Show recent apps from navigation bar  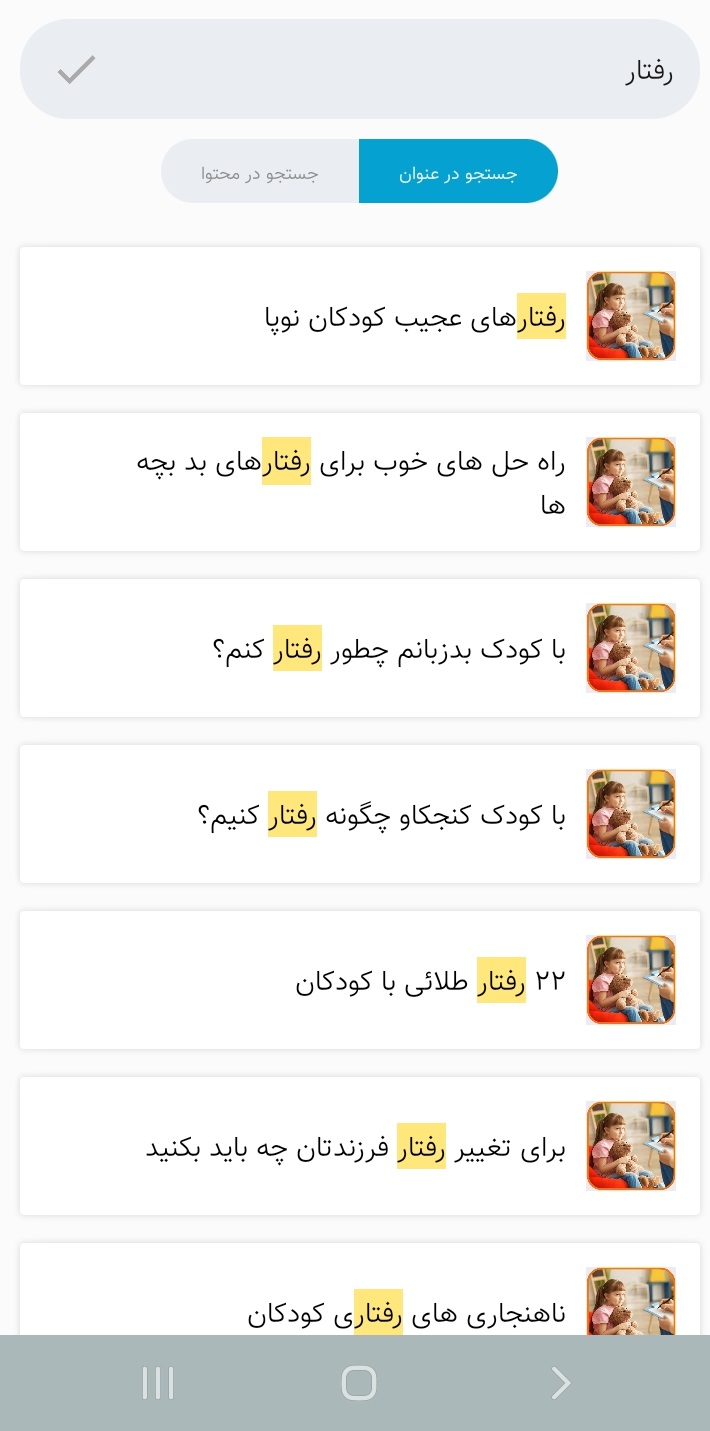point(158,1383)
